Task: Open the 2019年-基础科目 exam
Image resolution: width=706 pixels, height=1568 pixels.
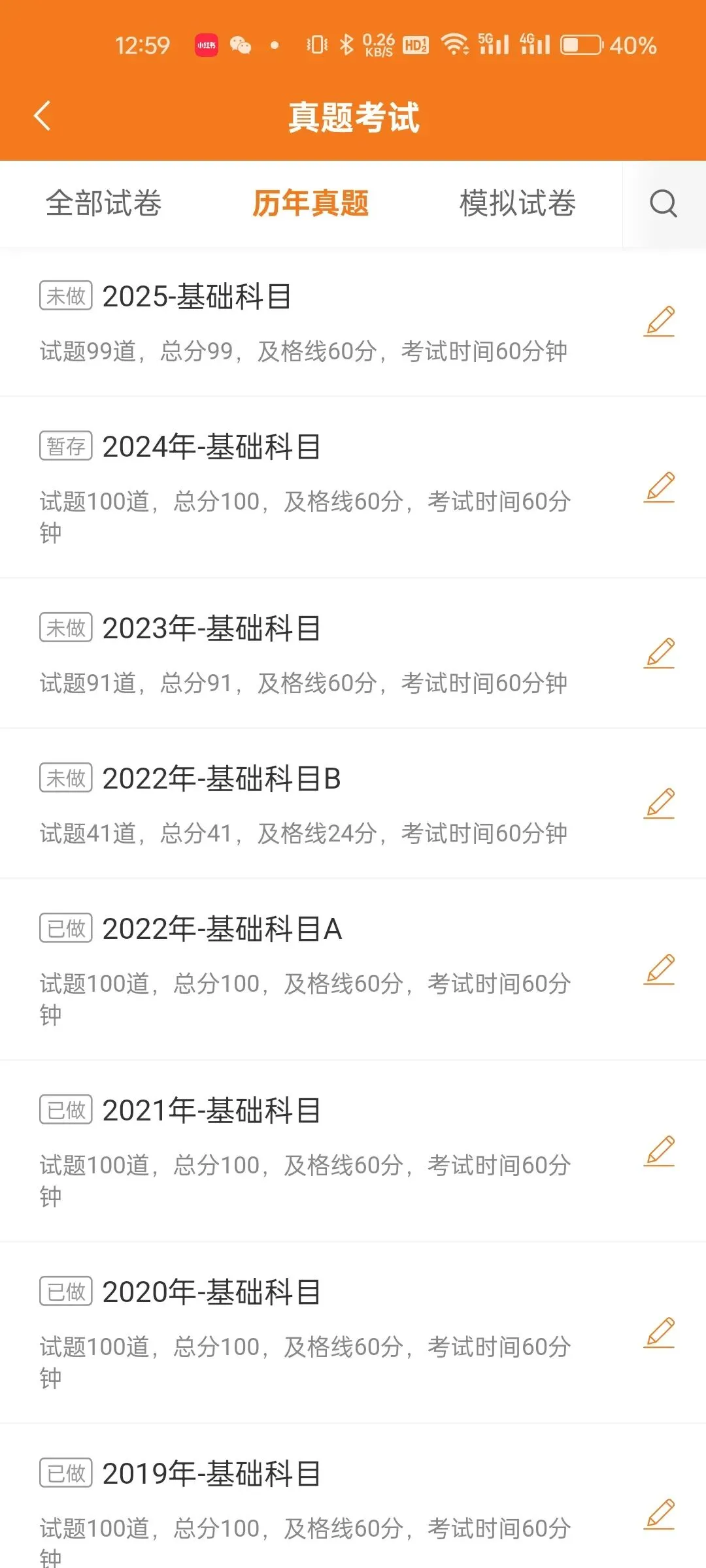Action: pyautogui.click(x=659, y=1514)
